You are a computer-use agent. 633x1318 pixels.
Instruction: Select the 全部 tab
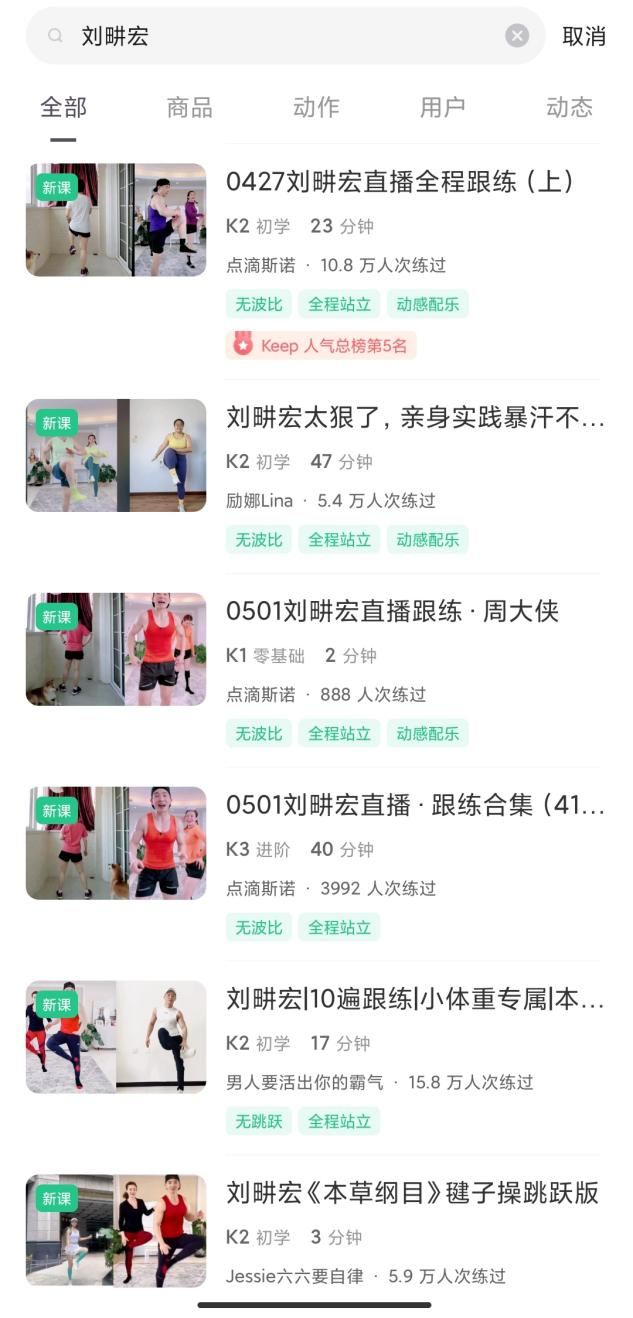click(x=63, y=107)
